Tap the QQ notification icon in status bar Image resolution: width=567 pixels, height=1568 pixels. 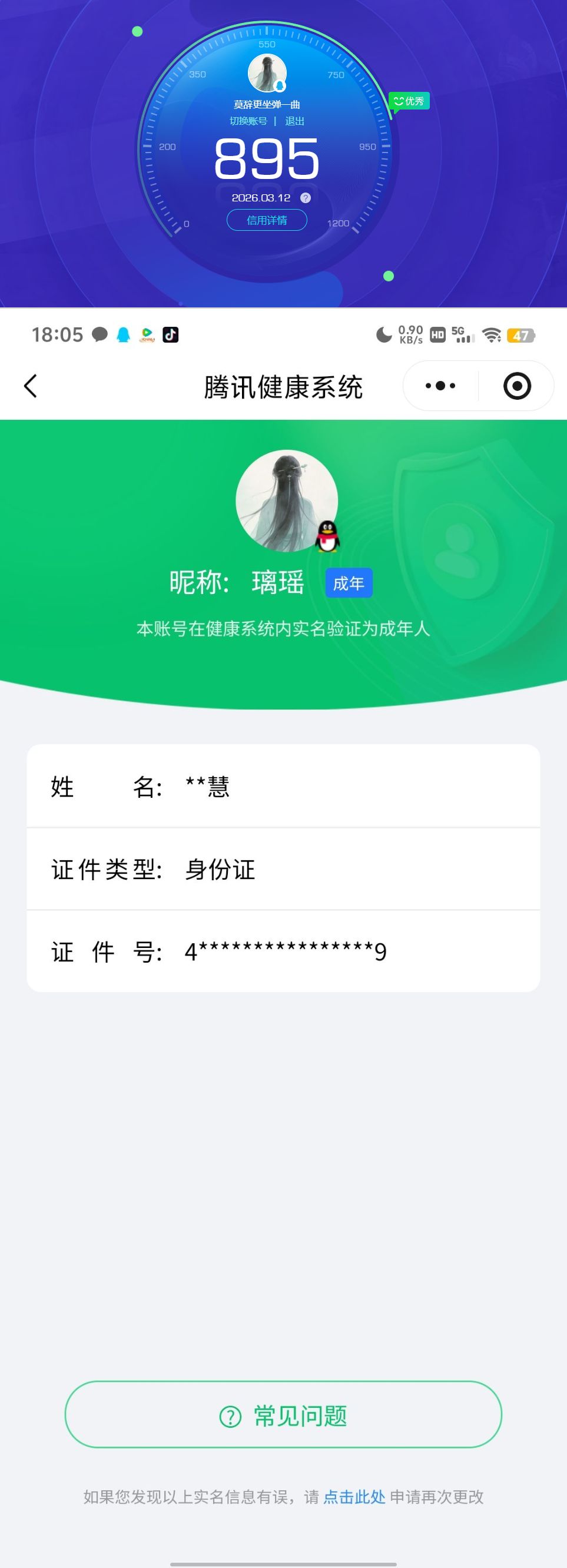pyautogui.click(x=124, y=334)
